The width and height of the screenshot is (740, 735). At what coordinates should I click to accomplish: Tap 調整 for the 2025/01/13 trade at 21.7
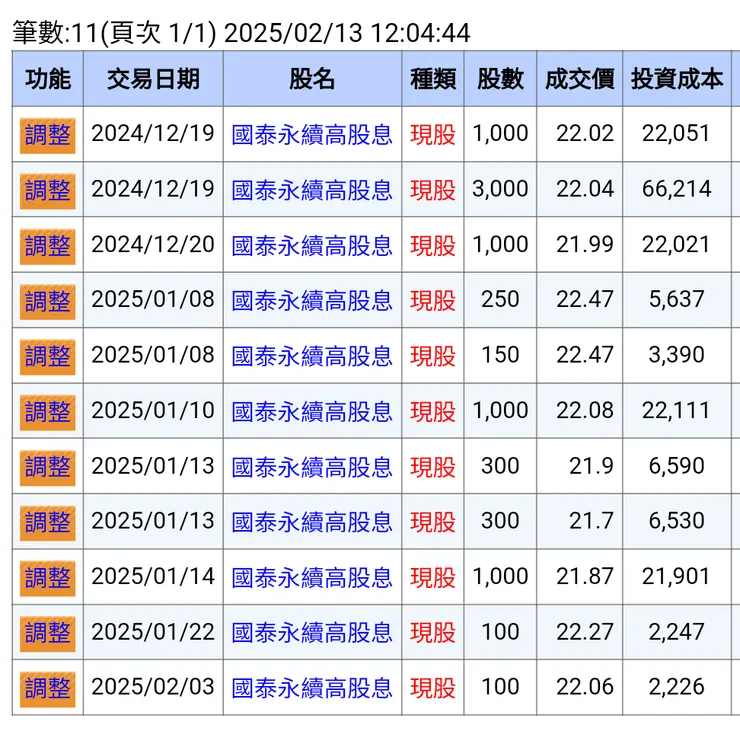coord(48,521)
